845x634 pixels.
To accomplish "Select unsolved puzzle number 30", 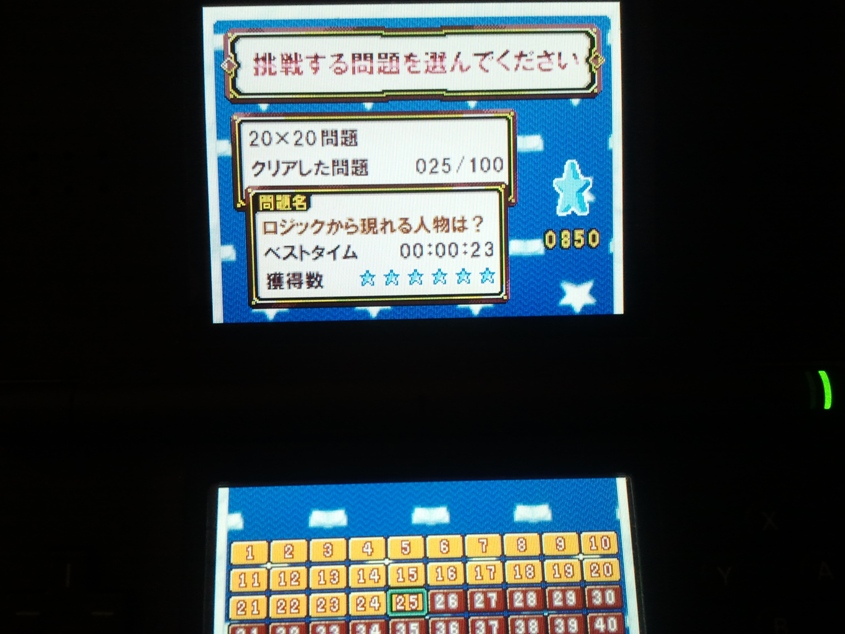I will tap(602, 597).
